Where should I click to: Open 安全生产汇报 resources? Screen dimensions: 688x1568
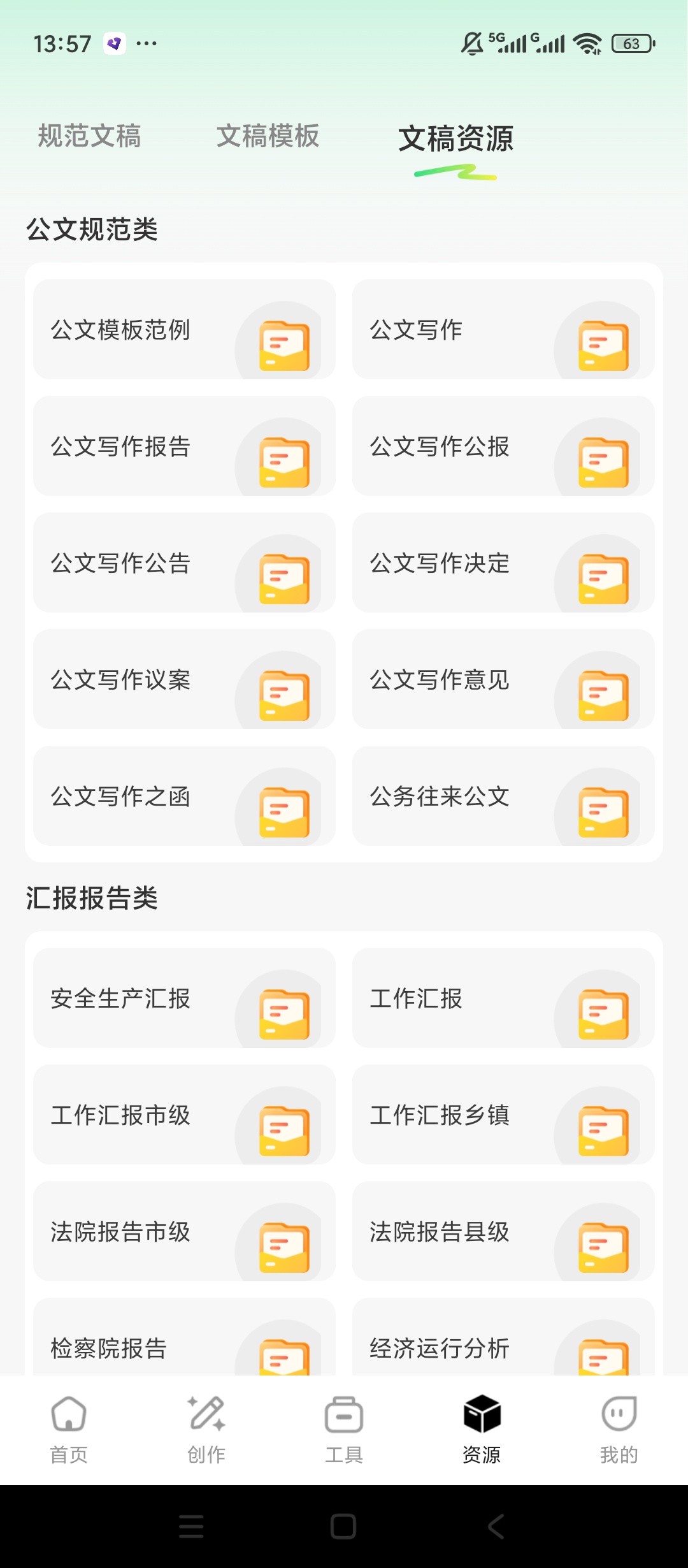[184, 998]
